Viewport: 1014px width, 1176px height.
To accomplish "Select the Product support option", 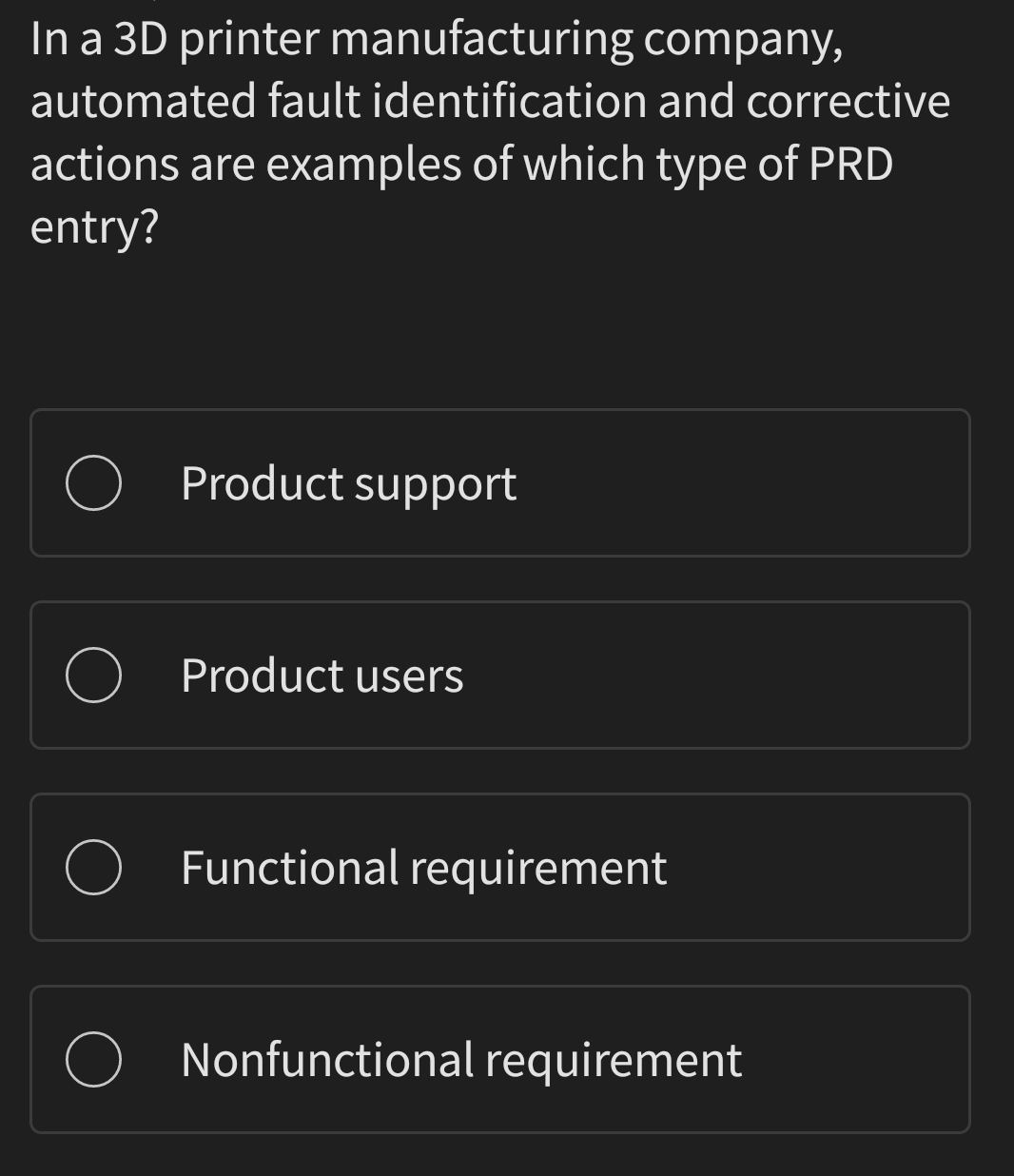I will pos(93,483).
